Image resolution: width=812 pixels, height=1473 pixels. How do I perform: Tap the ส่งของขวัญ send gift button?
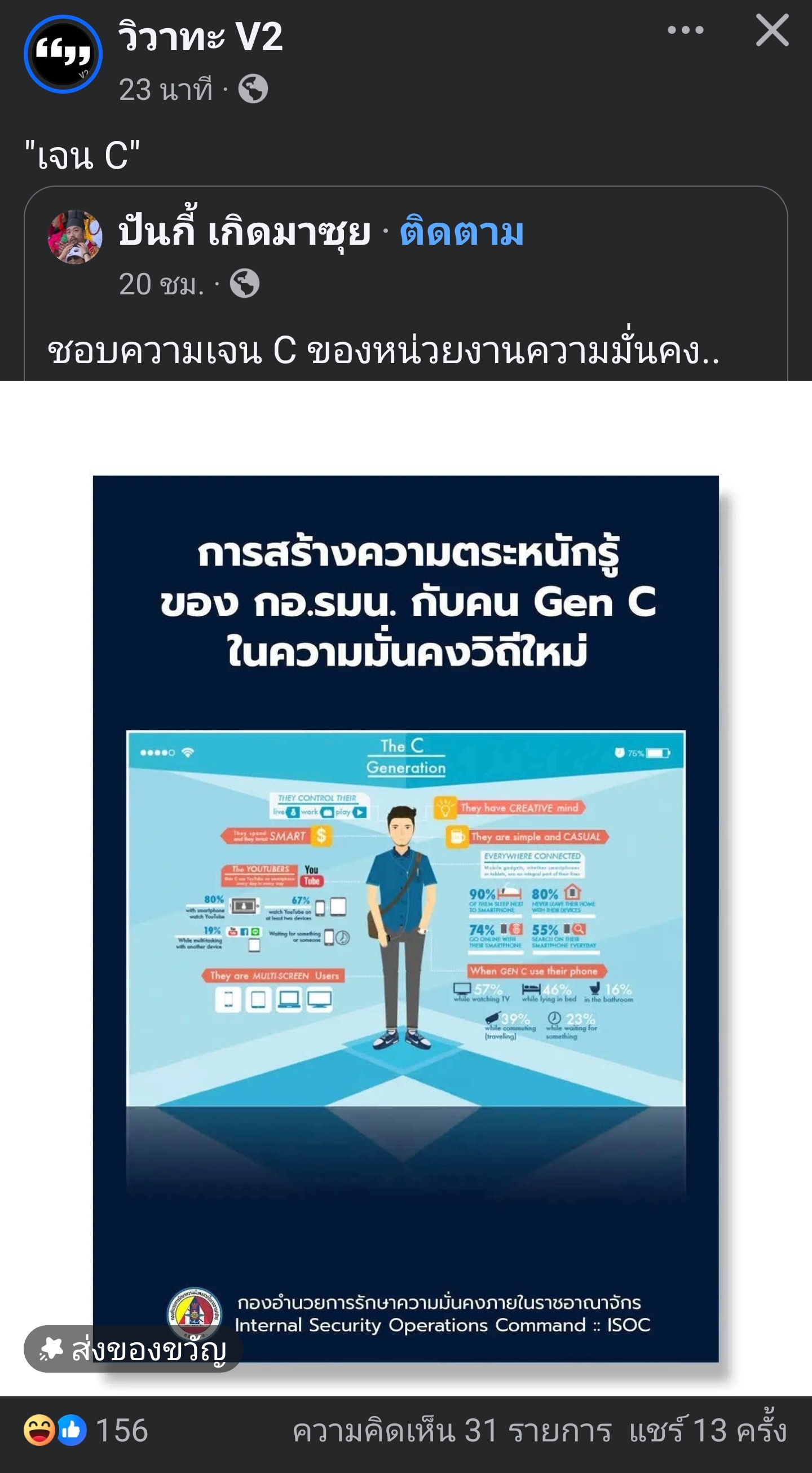[133, 1349]
